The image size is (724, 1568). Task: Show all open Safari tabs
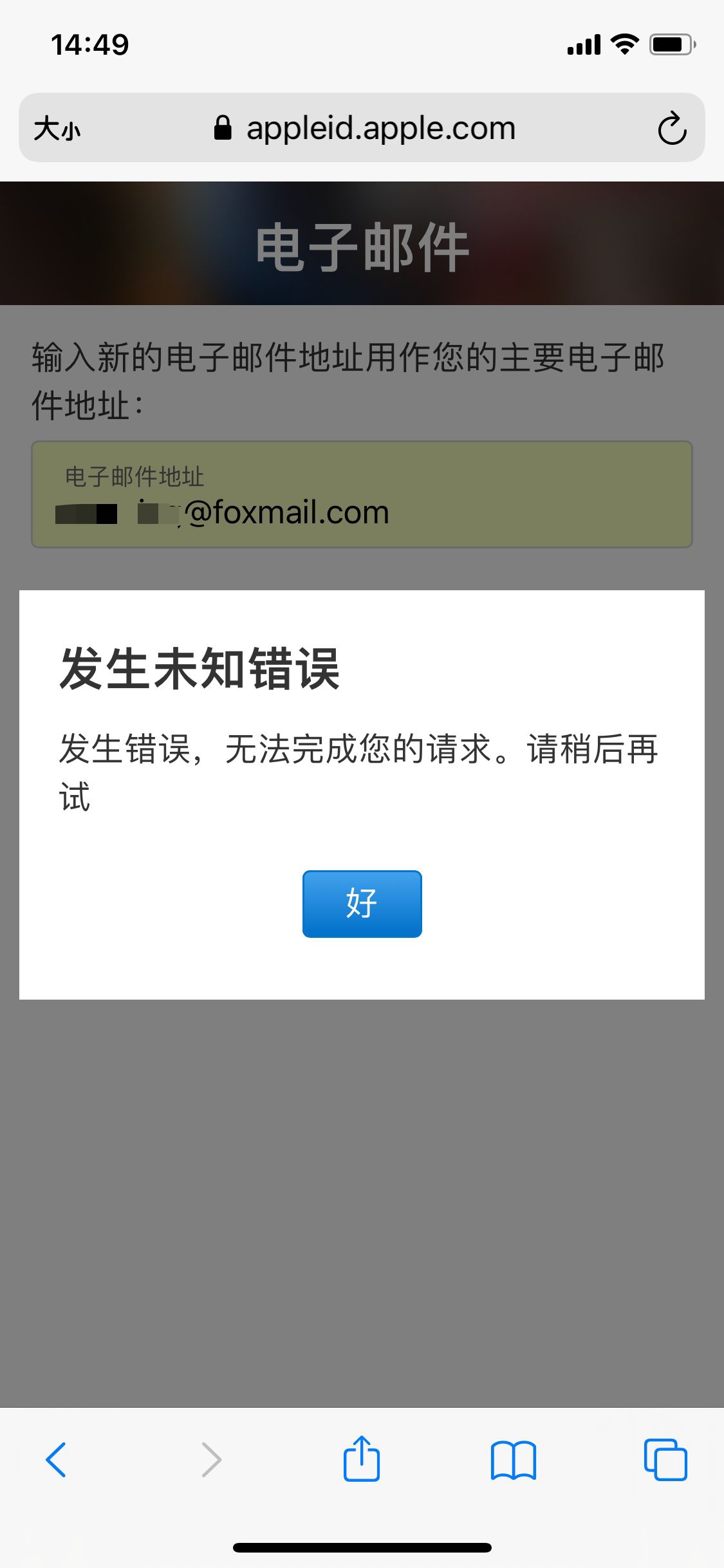pyautogui.click(x=665, y=1460)
